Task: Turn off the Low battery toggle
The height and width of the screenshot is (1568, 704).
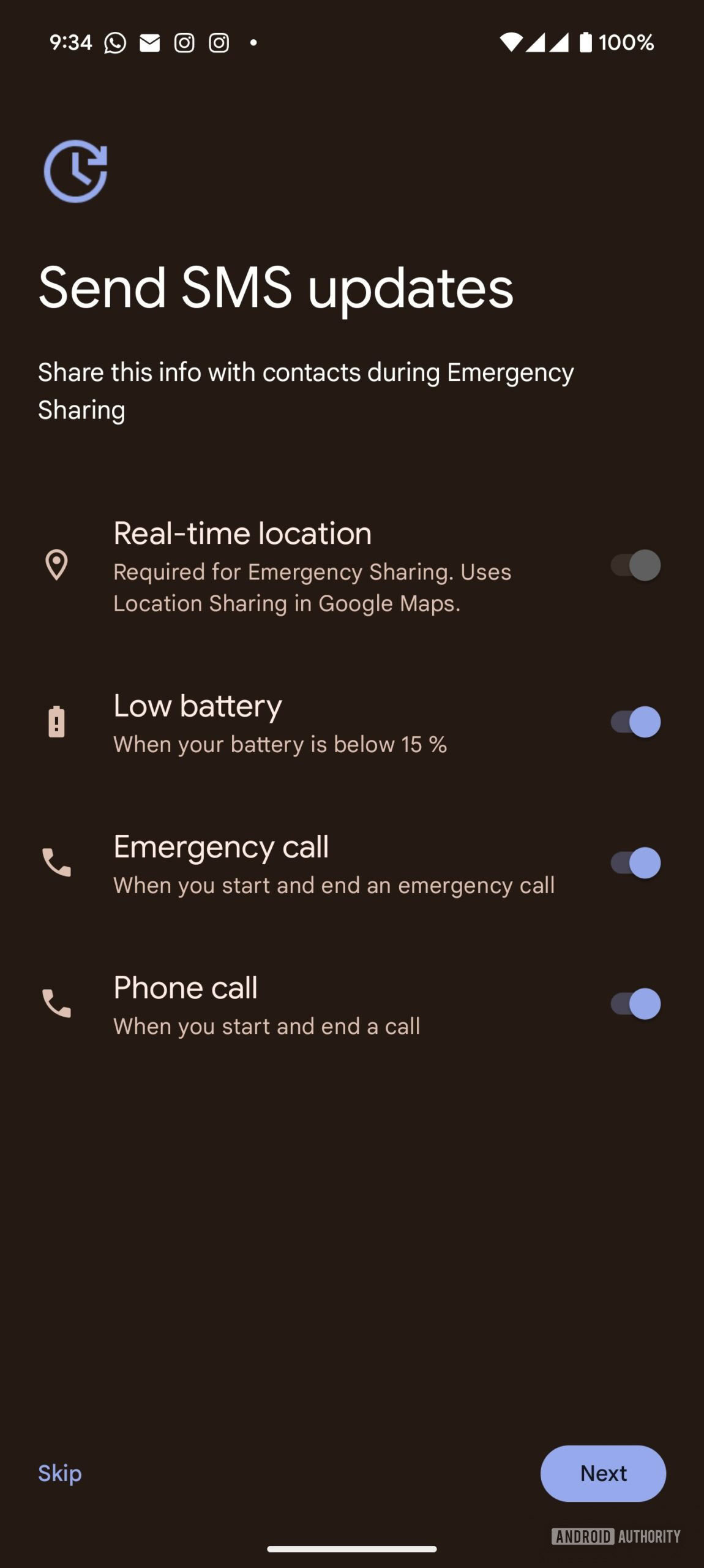Action: 635,722
